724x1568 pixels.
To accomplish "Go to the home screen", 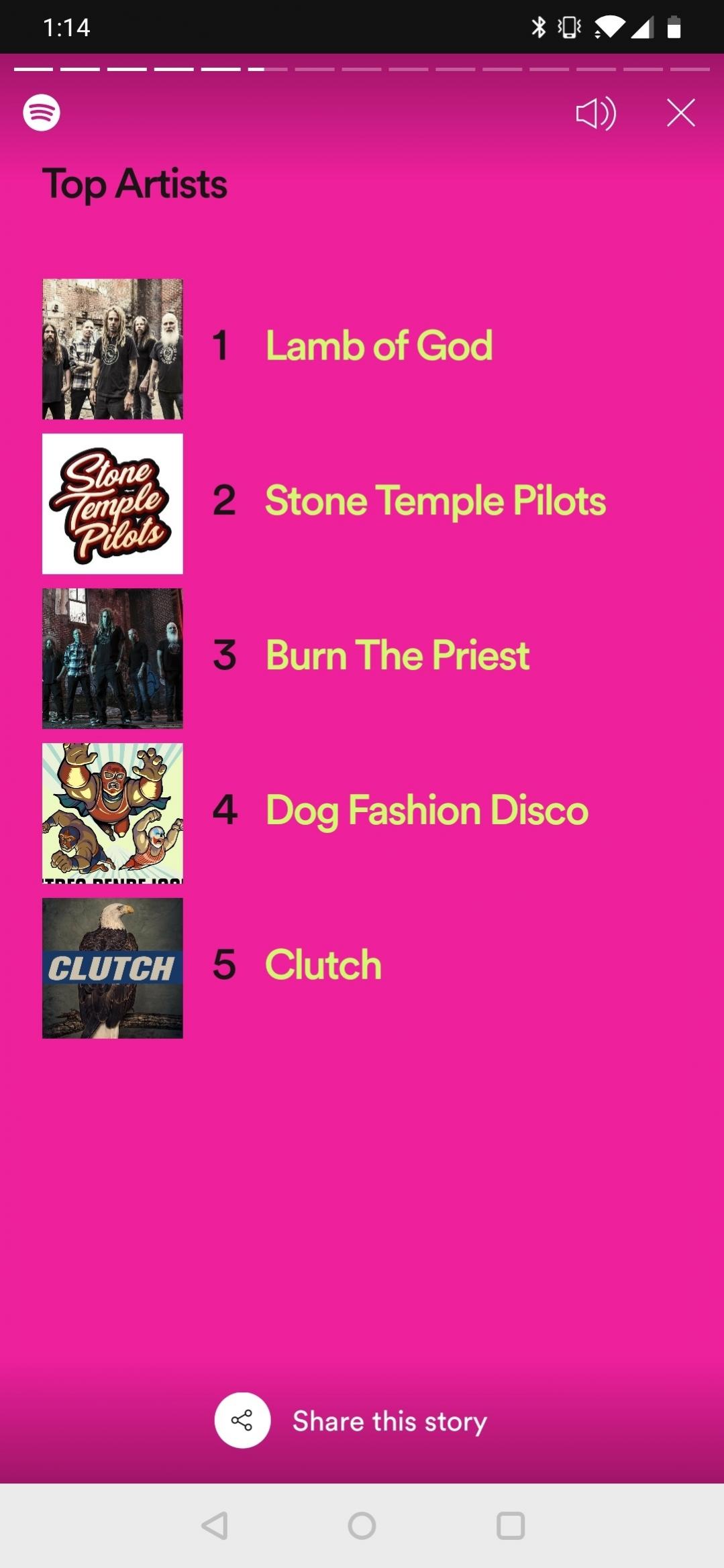I will [x=362, y=1525].
